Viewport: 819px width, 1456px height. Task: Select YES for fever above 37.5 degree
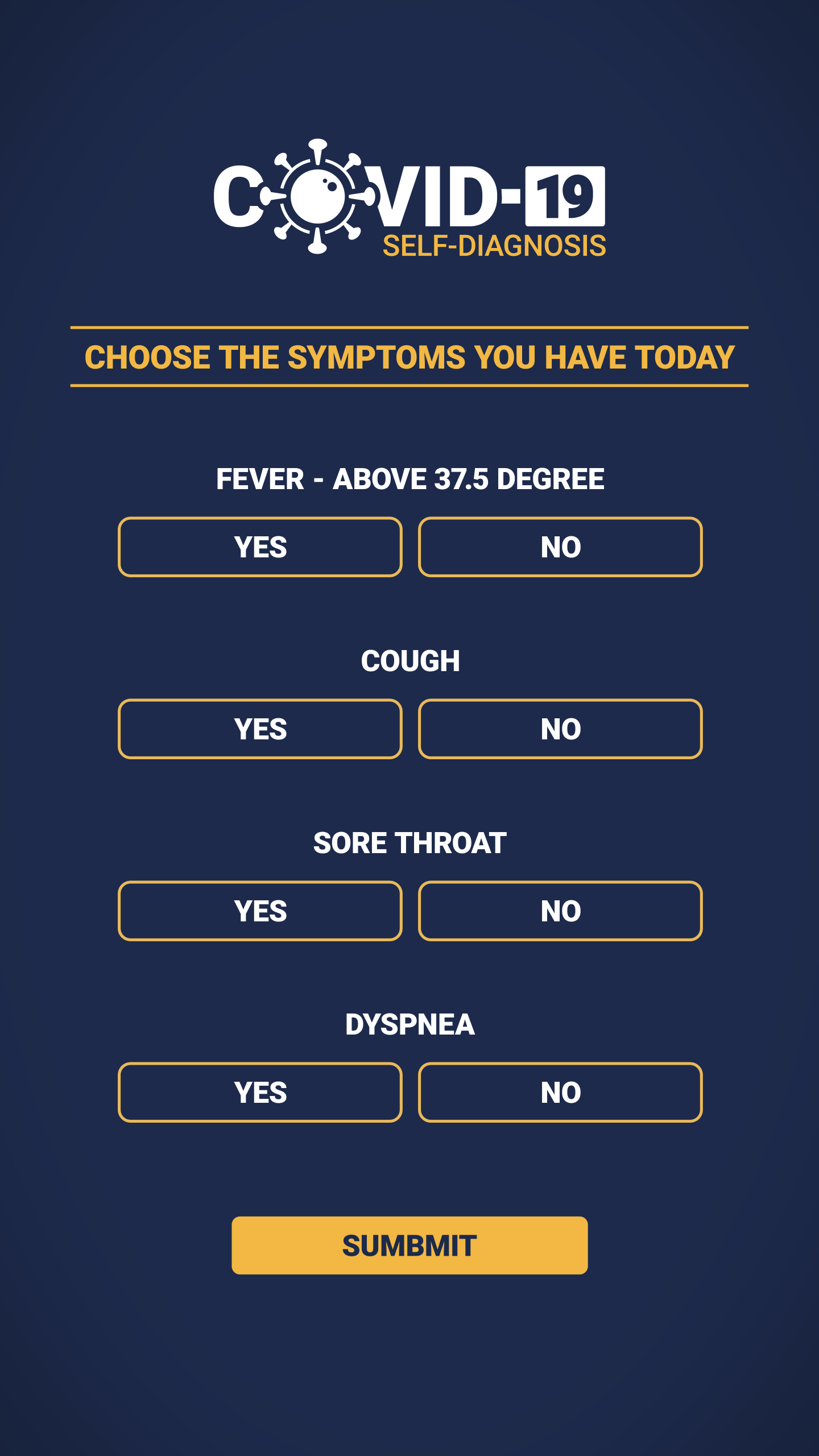pos(260,547)
